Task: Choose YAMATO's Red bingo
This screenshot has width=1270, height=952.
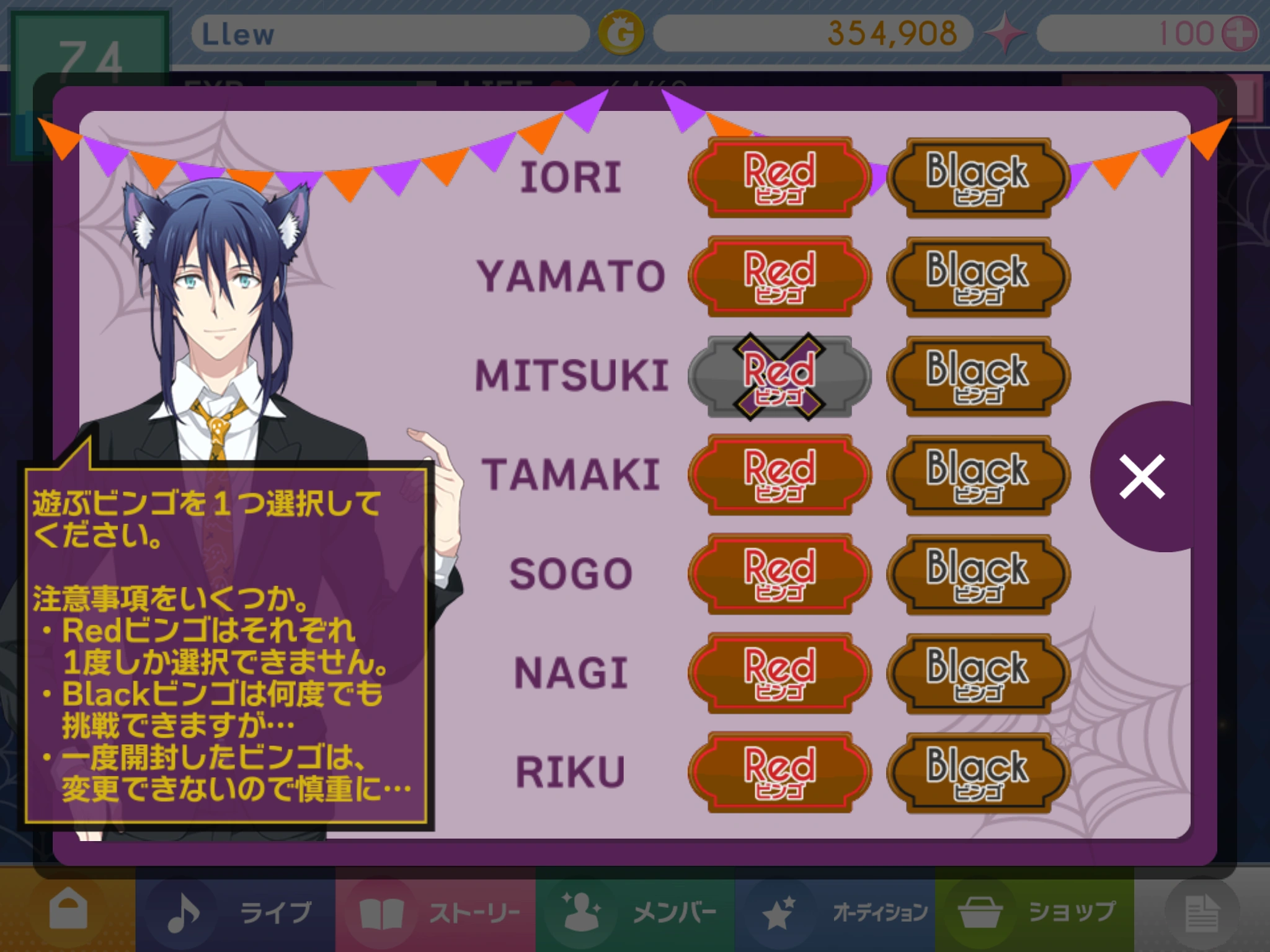Action: [779, 276]
